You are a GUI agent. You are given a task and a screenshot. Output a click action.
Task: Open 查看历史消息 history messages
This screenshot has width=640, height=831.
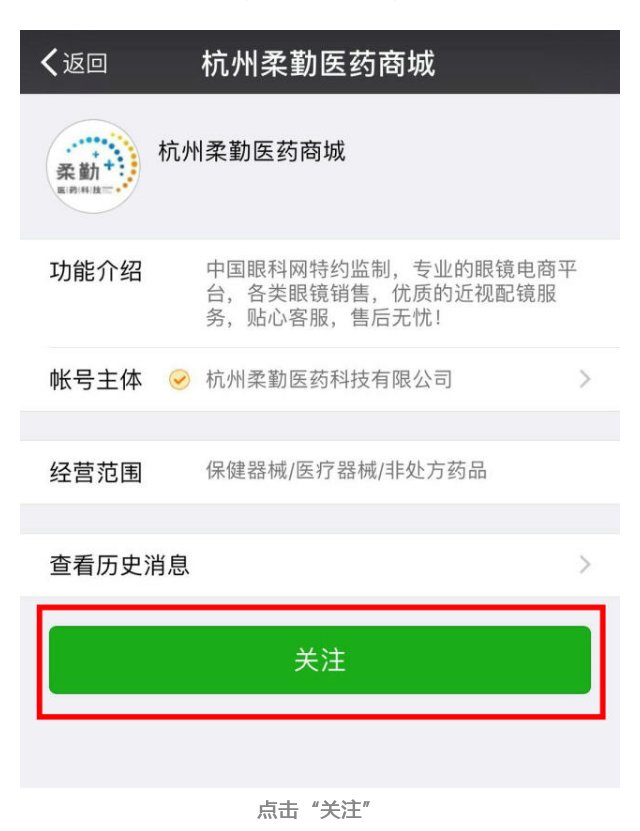click(x=320, y=565)
